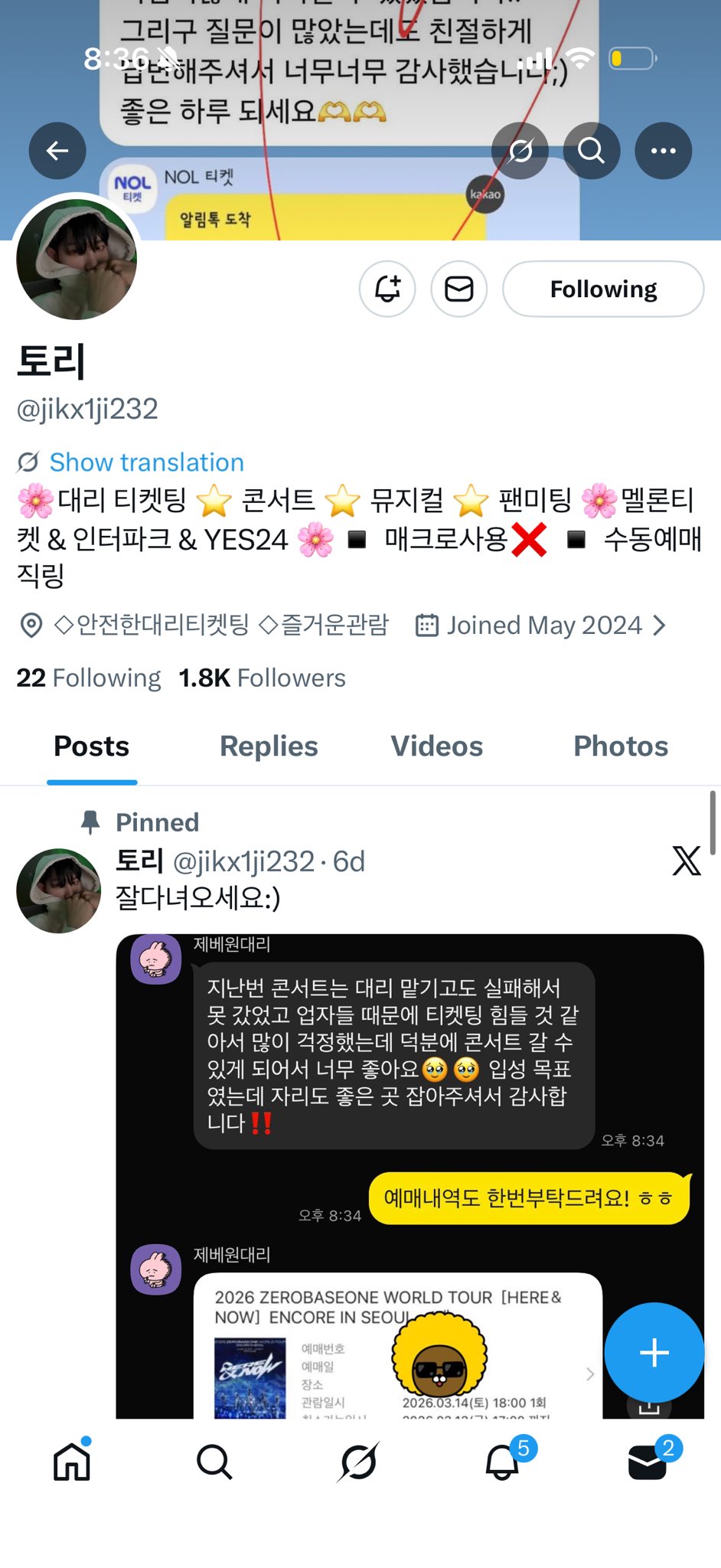Tap the Grok icon in the header
The height and width of the screenshot is (1568, 721).
pos(520,151)
